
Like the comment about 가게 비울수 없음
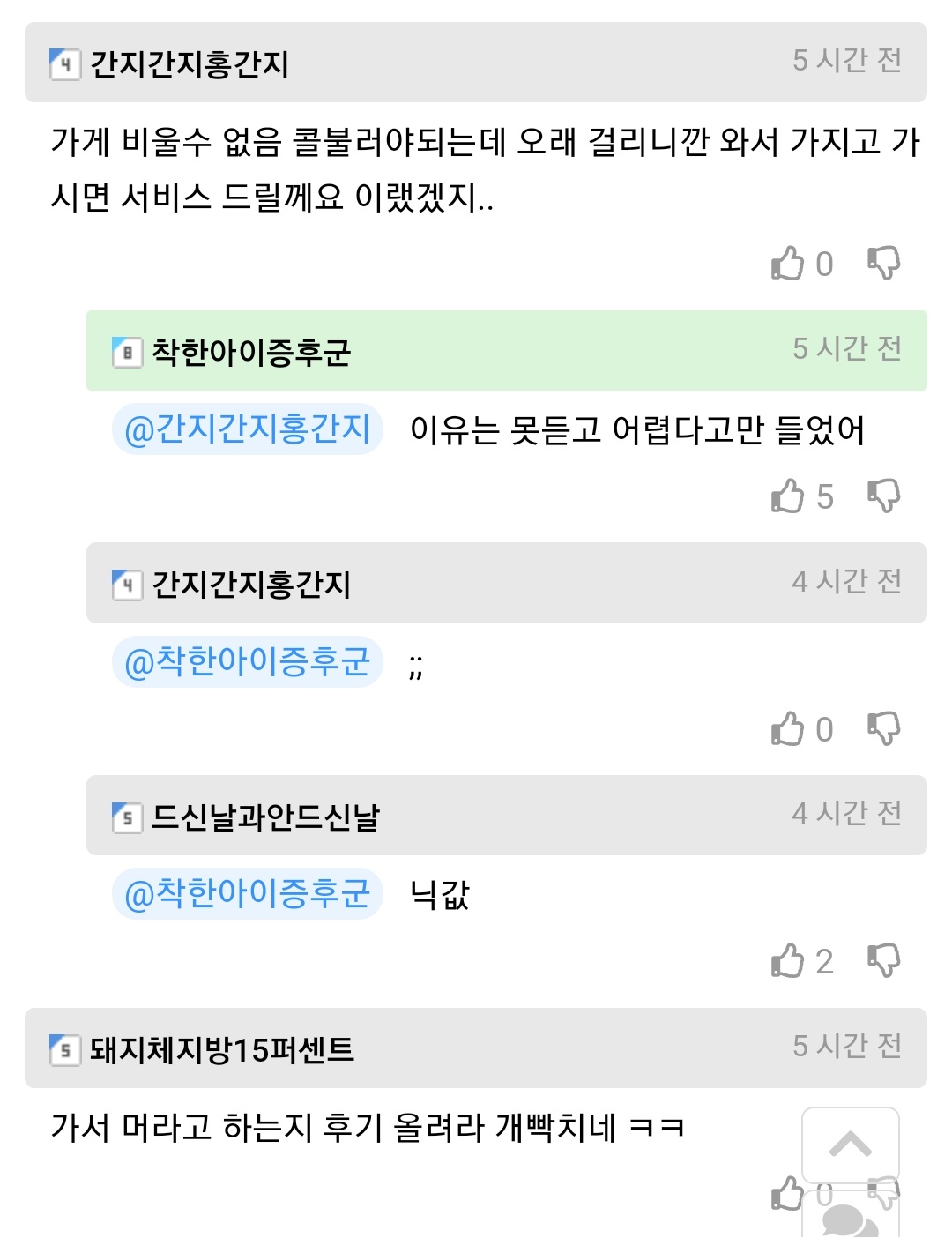pyautogui.click(x=789, y=263)
